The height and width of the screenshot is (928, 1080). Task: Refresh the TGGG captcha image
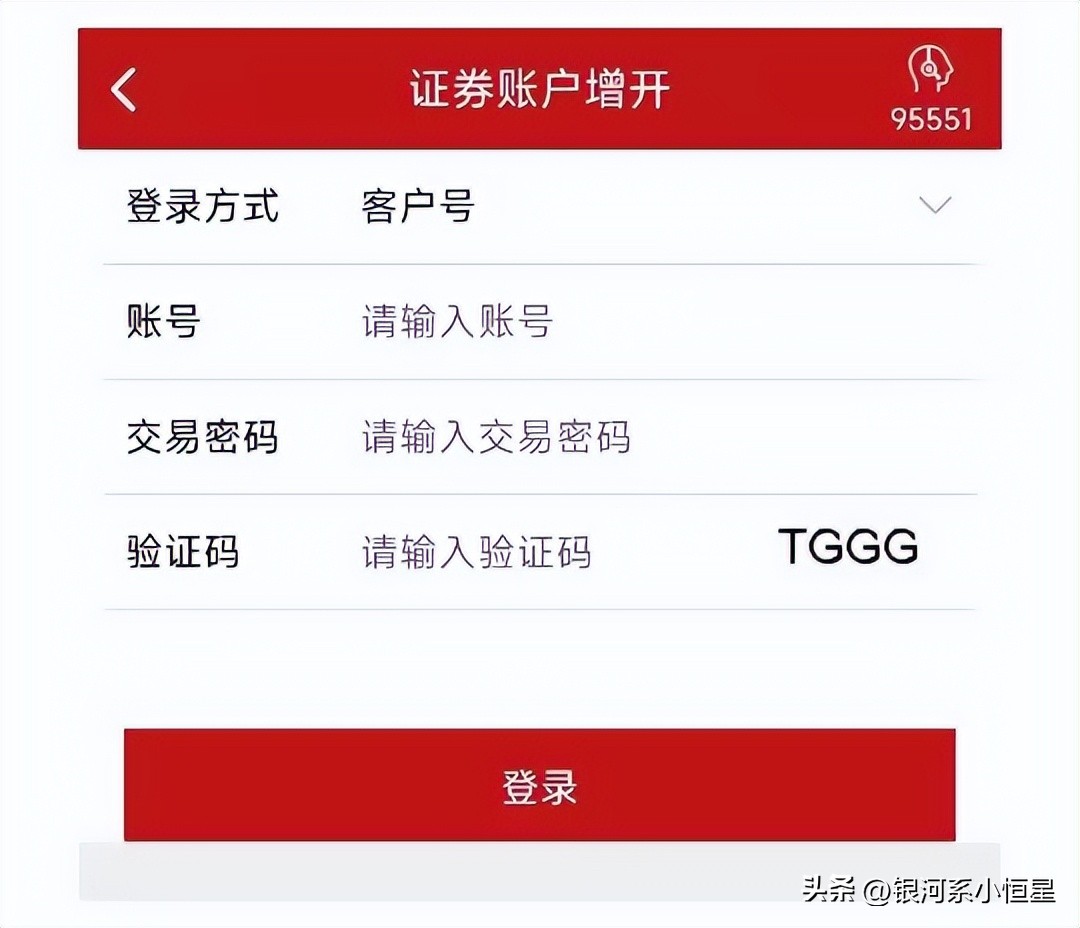(848, 547)
